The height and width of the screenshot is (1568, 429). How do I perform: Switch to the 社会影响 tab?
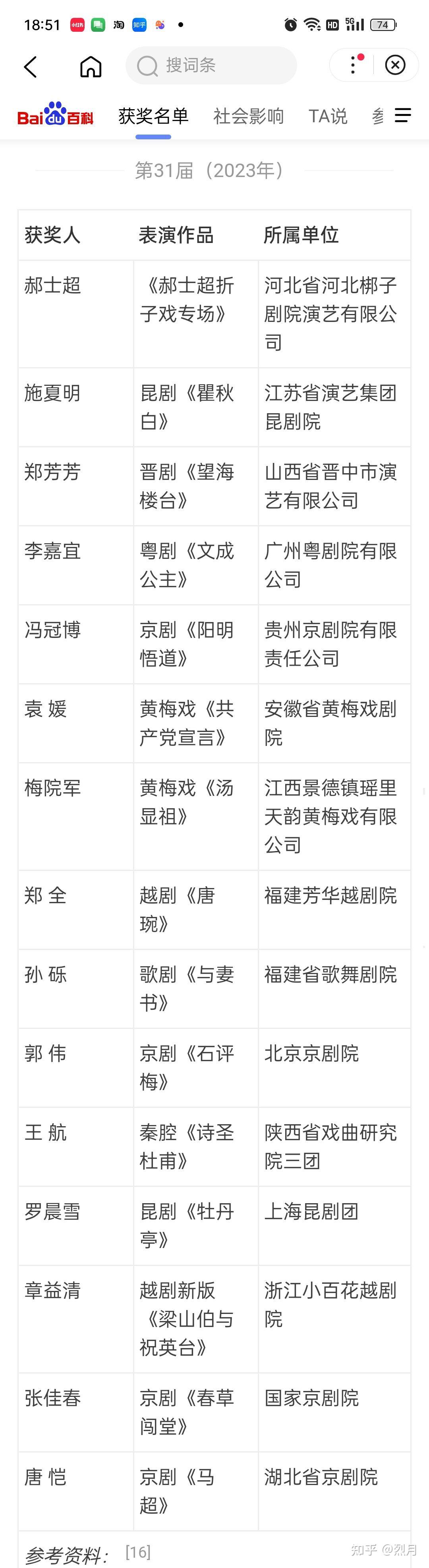click(x=248, y=116)
